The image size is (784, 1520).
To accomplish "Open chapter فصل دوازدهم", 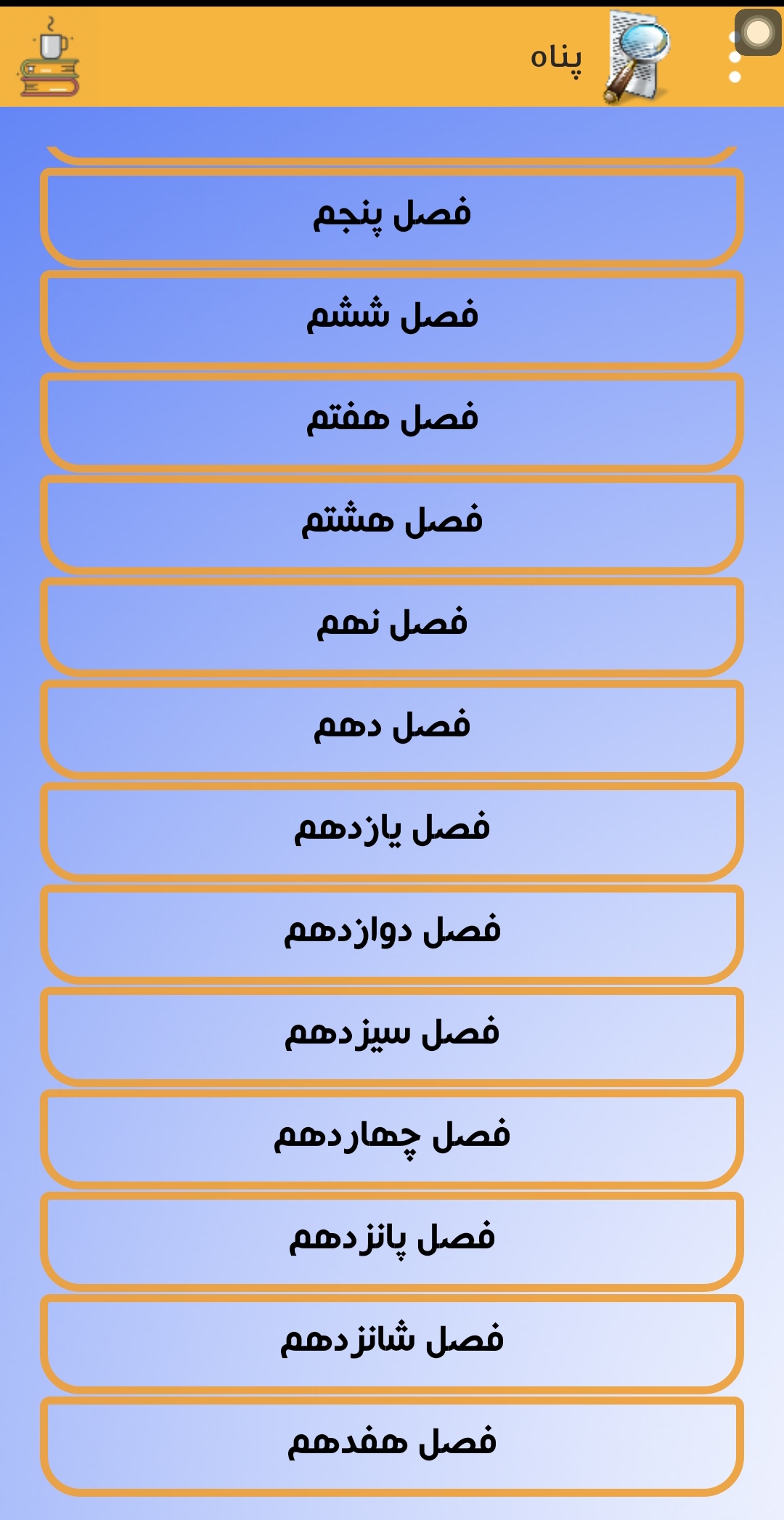I will pyautogui.click(x=392, y=932).
